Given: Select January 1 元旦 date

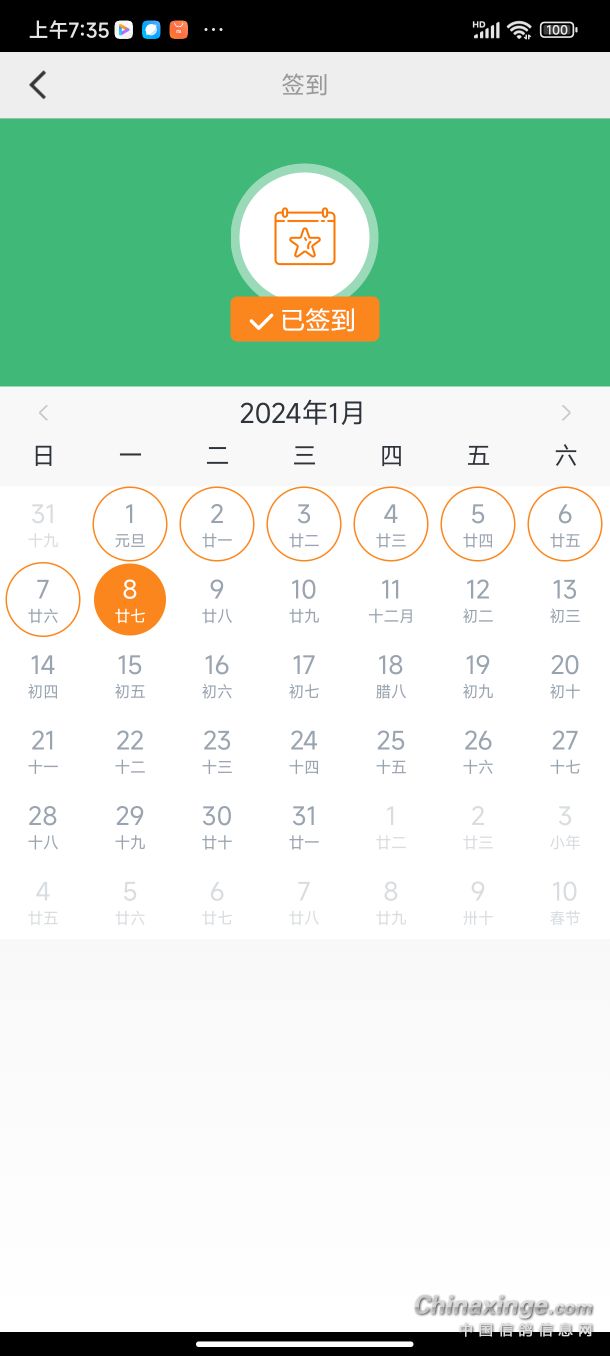Looking at the screenshot, I should click(x=130, y=524).
